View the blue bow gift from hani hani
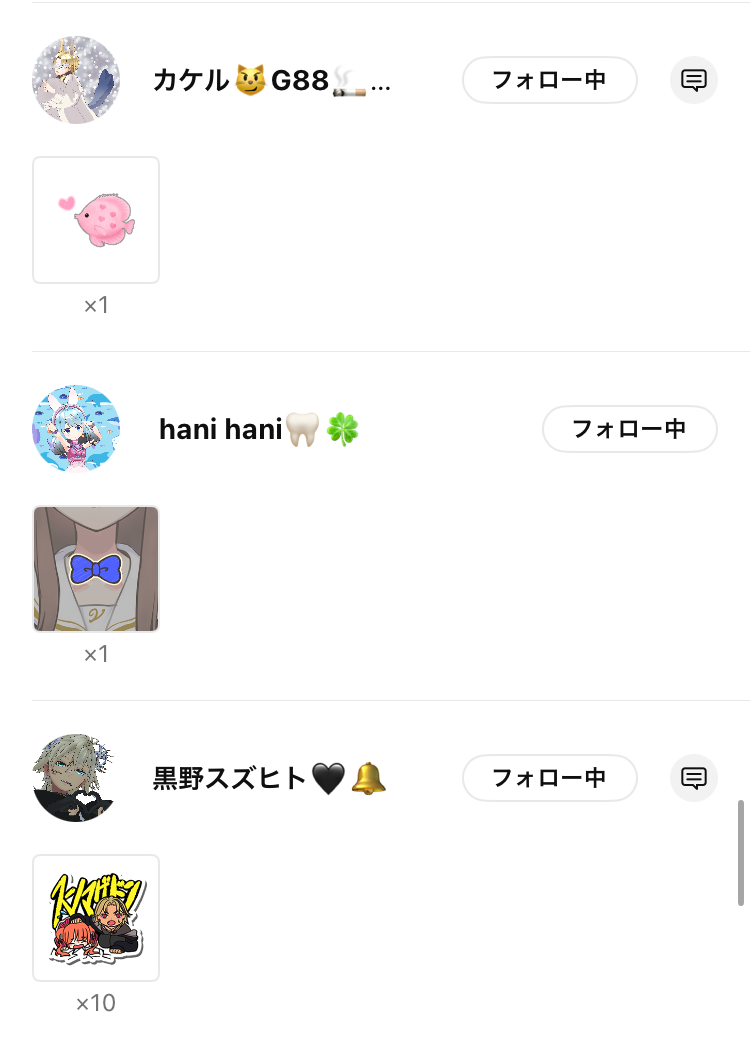This screenshot has height=1046, width=750. pos(96,569)
